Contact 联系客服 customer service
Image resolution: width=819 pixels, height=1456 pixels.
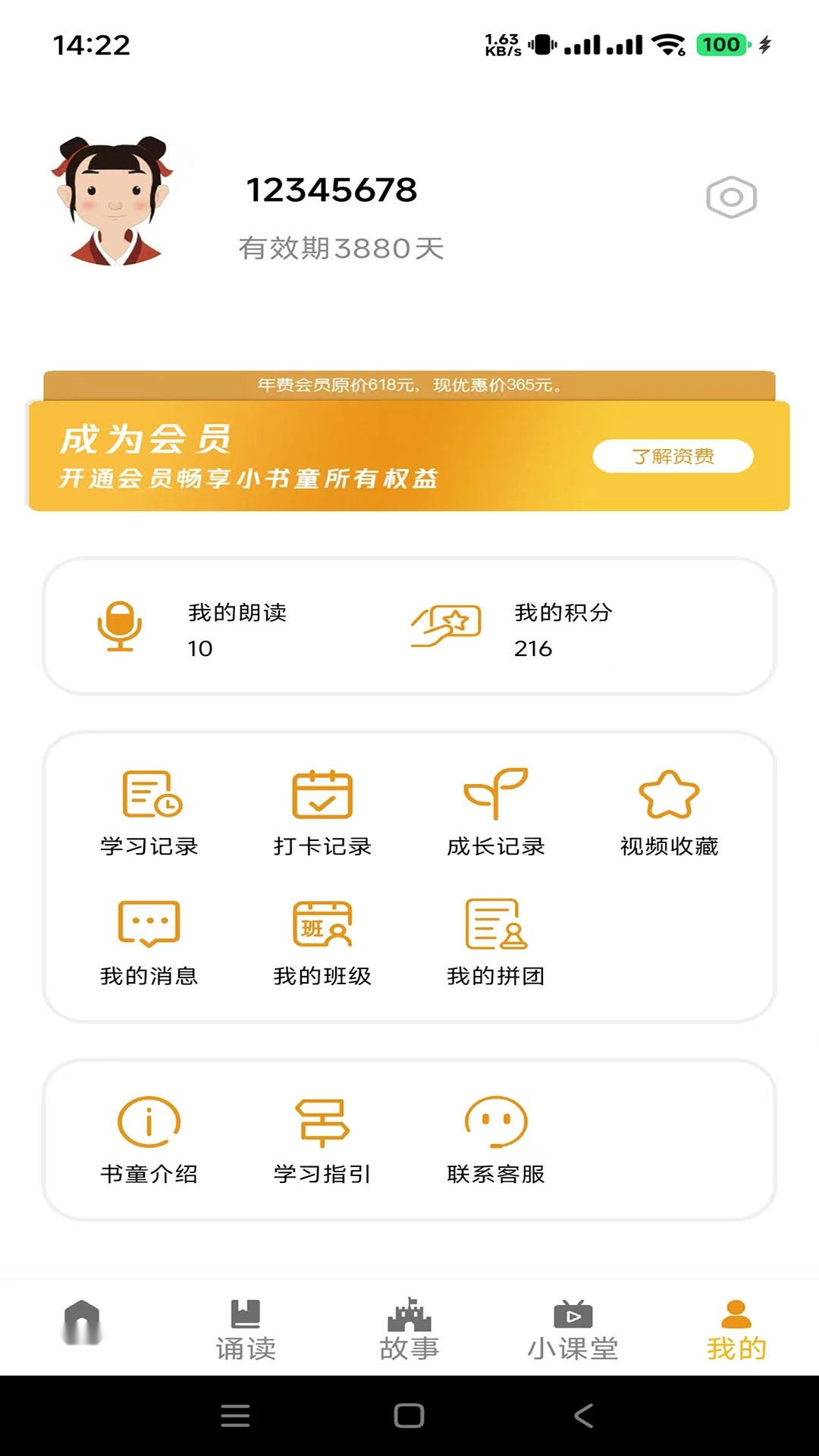pos(497,1140)
